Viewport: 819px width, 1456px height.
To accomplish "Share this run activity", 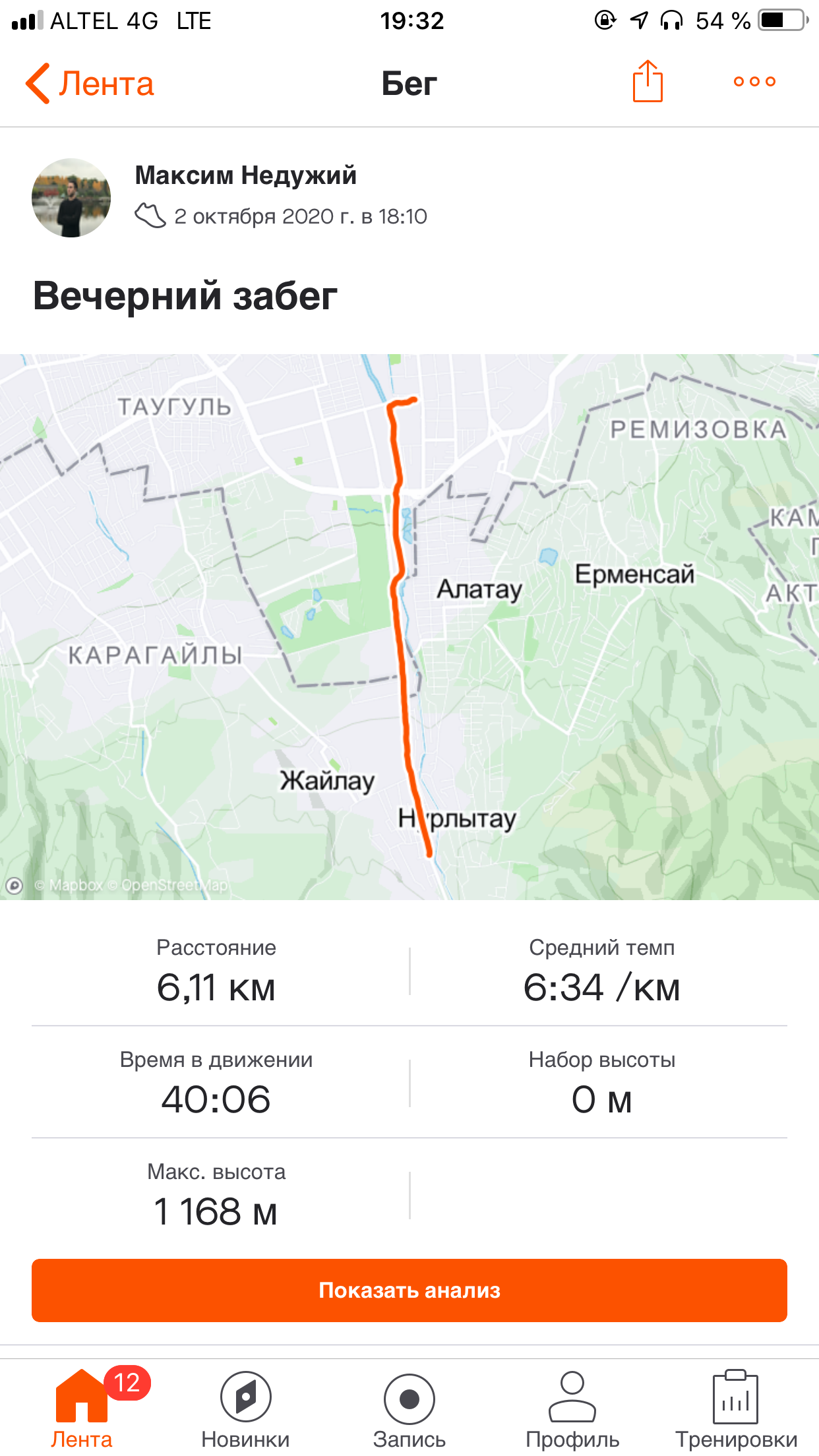I will point(648,82).
